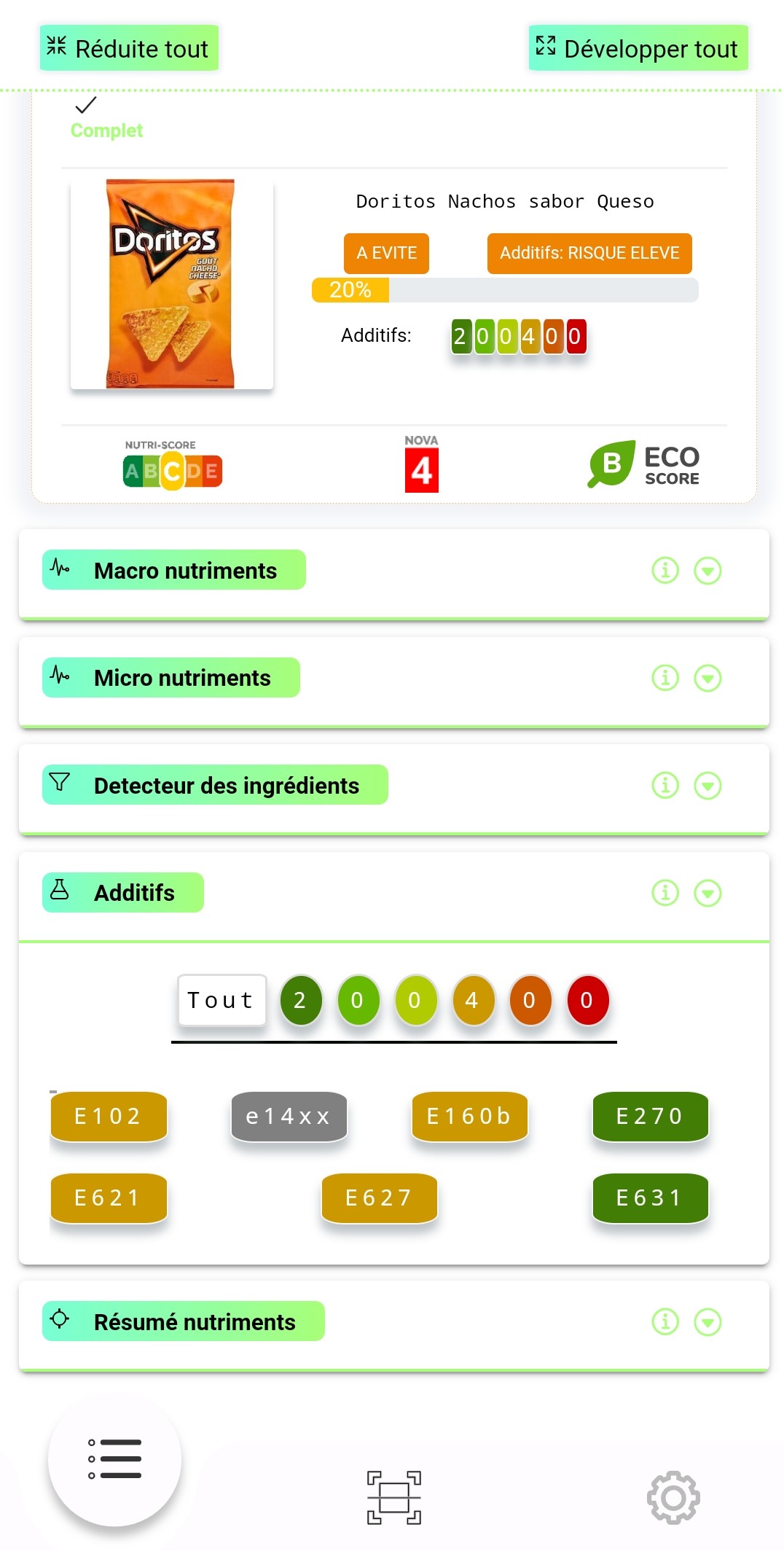
Task: View details of additive E160b
Action: pos(469,1116)
